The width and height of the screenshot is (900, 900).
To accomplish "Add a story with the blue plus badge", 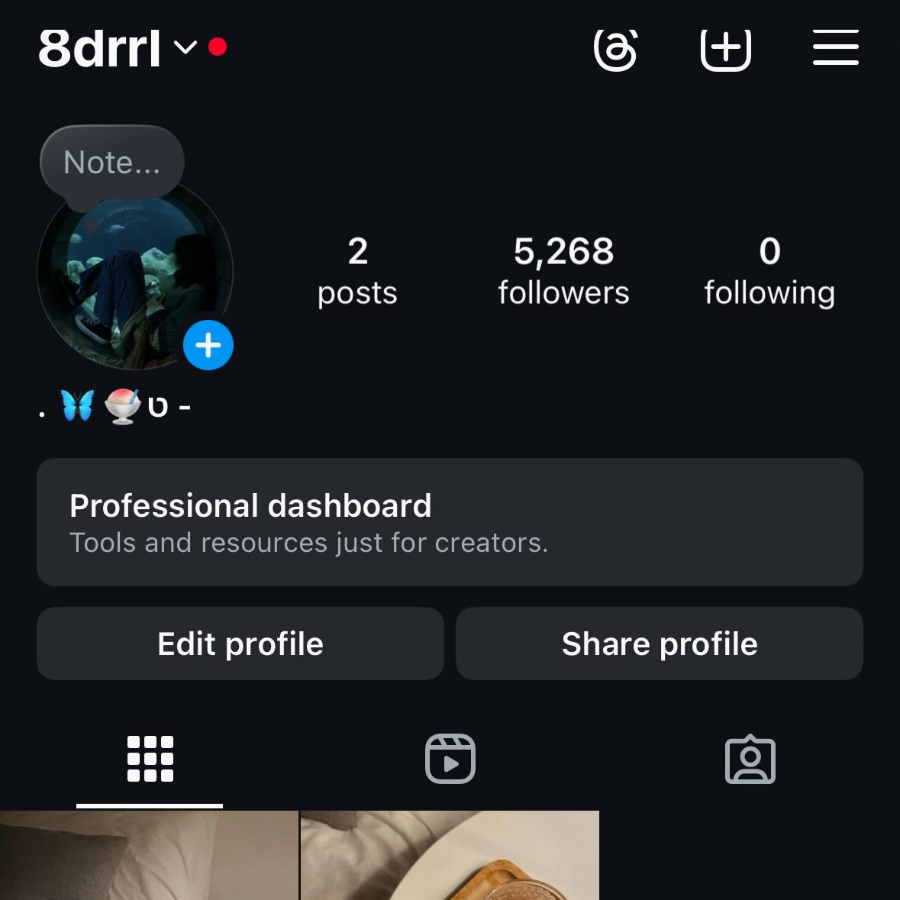I will click(x=208, y=346).
